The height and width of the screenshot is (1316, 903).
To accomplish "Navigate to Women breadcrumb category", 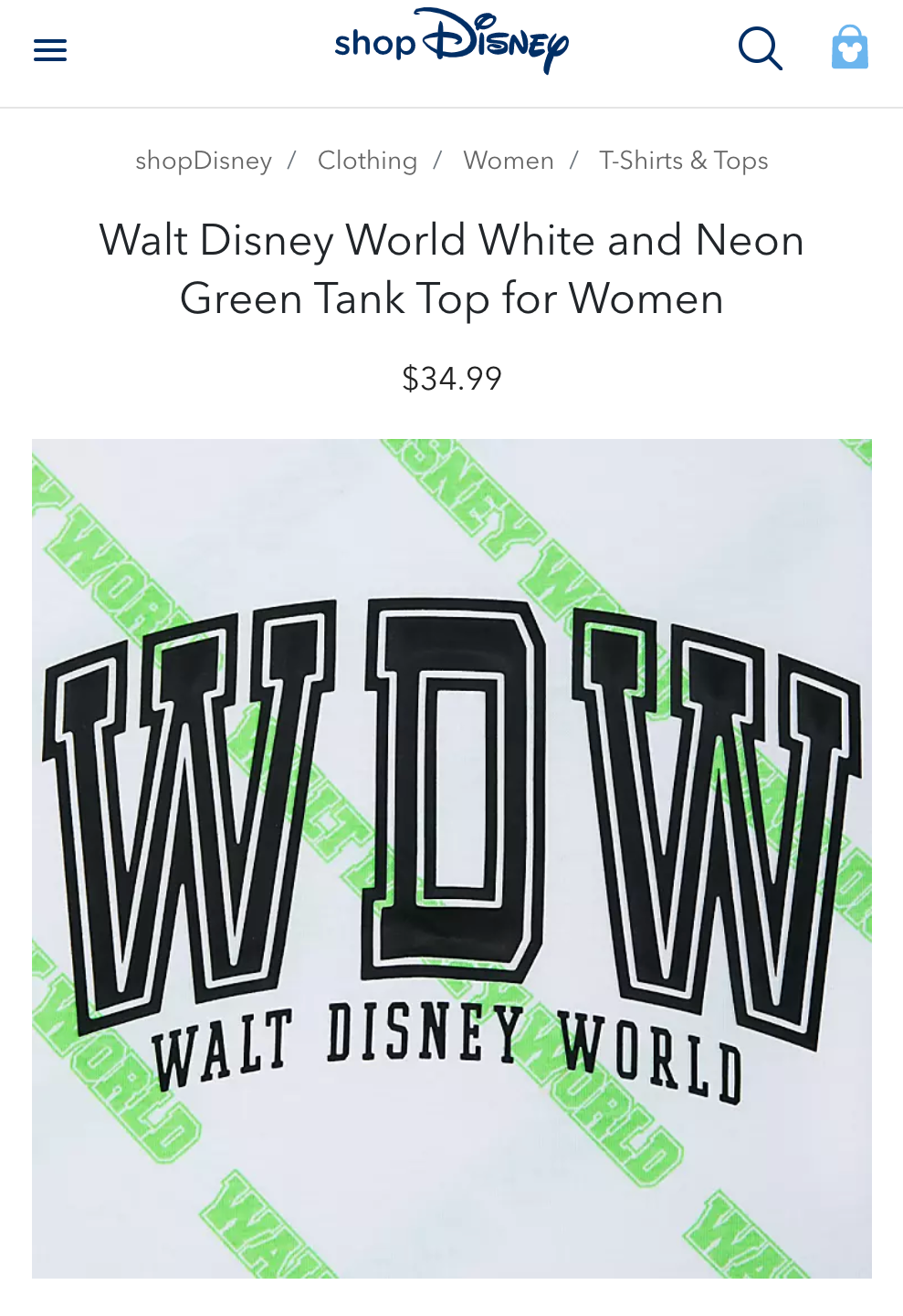I will click(x=509, y=161).
